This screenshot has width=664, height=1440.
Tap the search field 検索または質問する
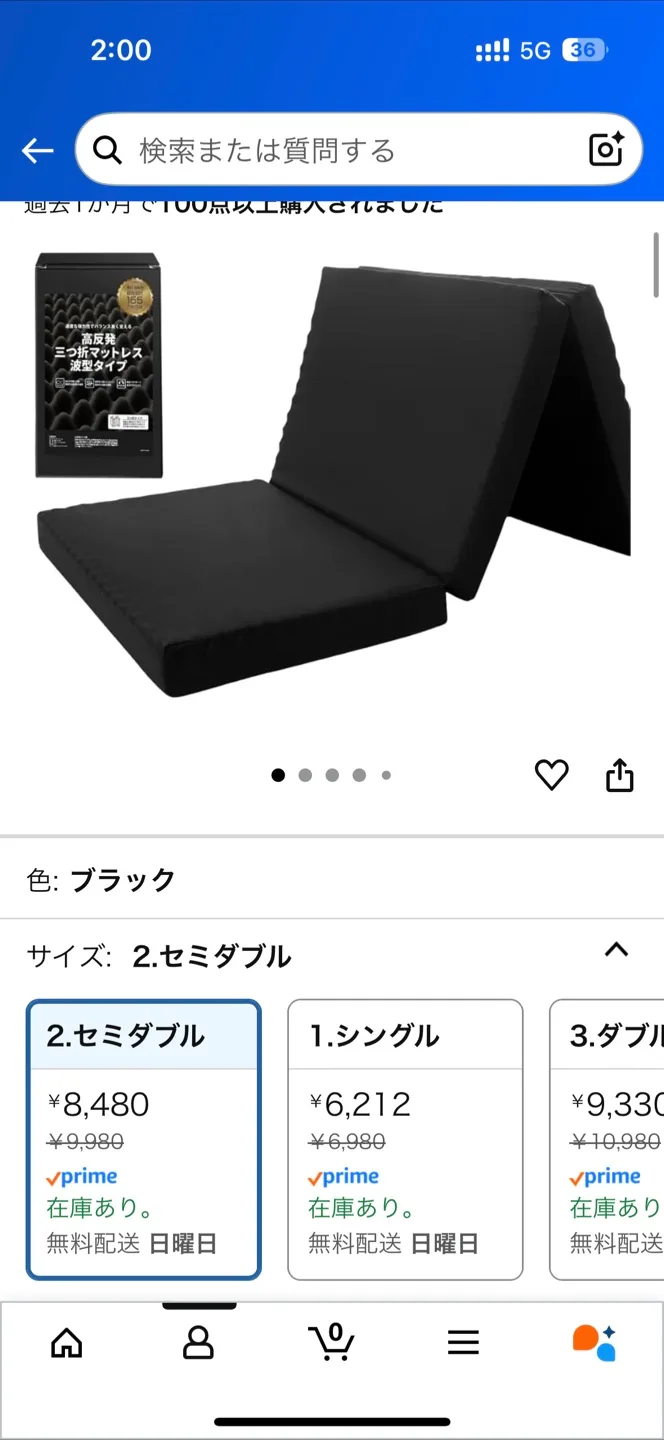(x=340, y=151)
